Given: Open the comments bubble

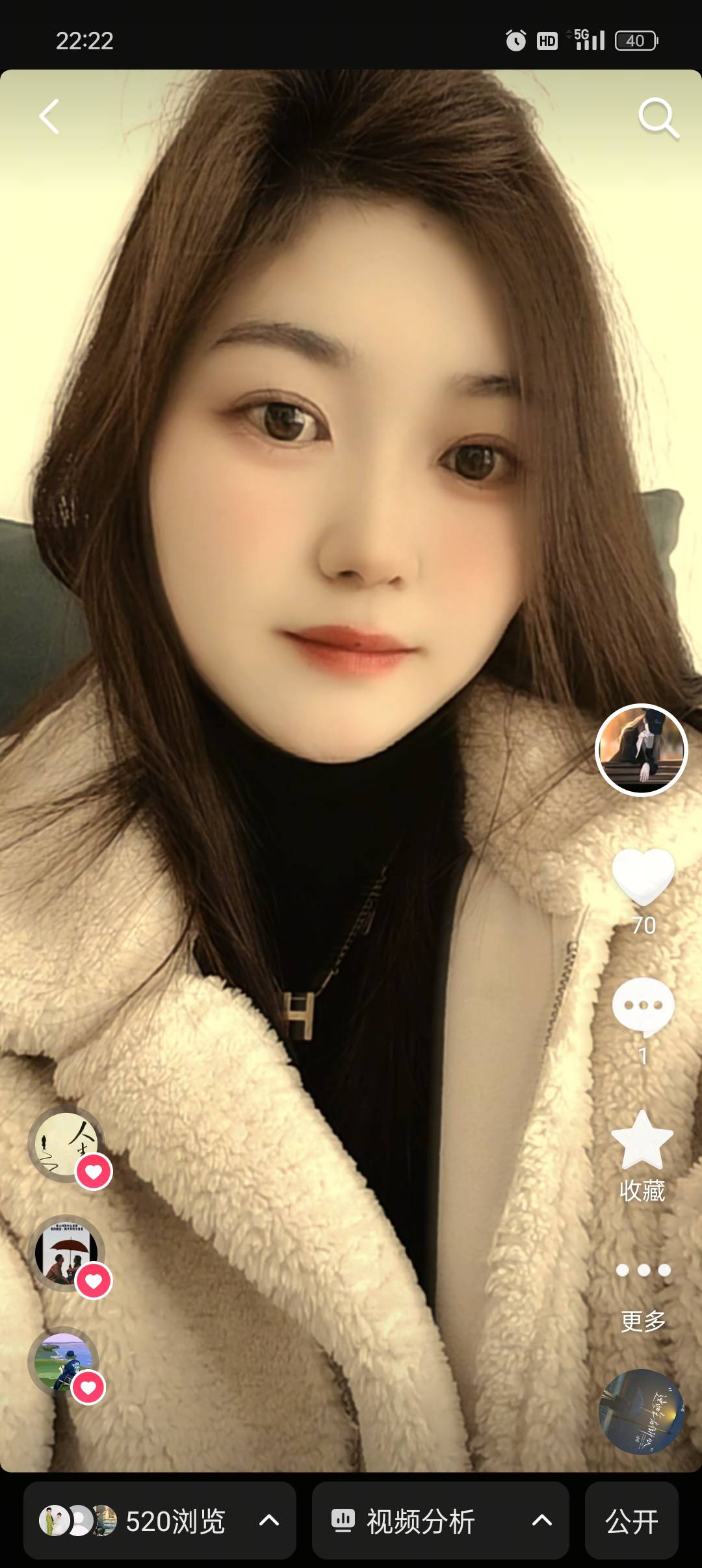Looking at the screenshot, I should tap(643, 1006).
